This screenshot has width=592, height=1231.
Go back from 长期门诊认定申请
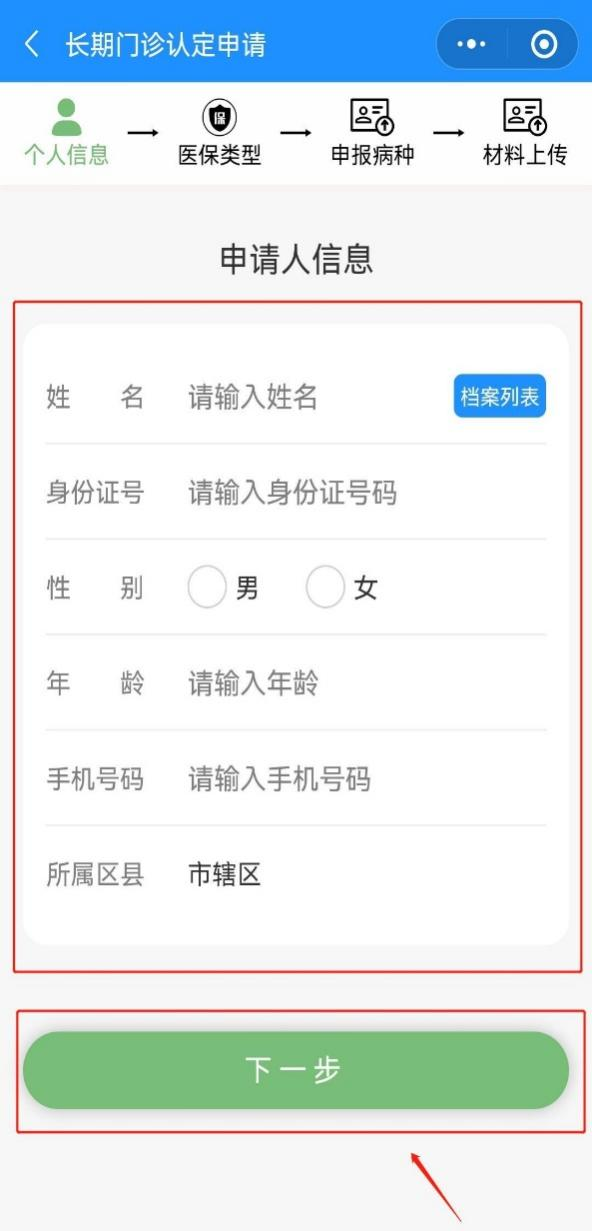[x=32, y=45]
